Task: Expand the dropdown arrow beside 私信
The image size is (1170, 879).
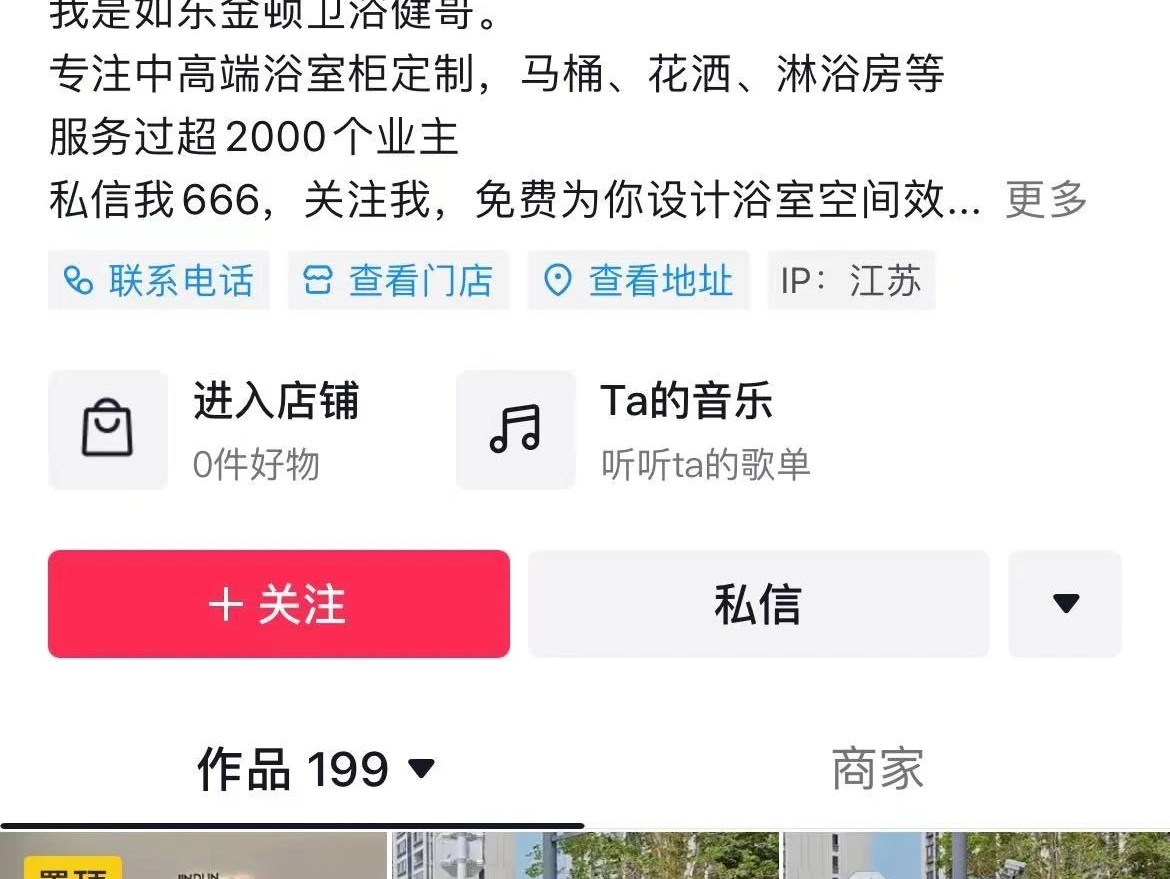Action: tap(1065, 604)
